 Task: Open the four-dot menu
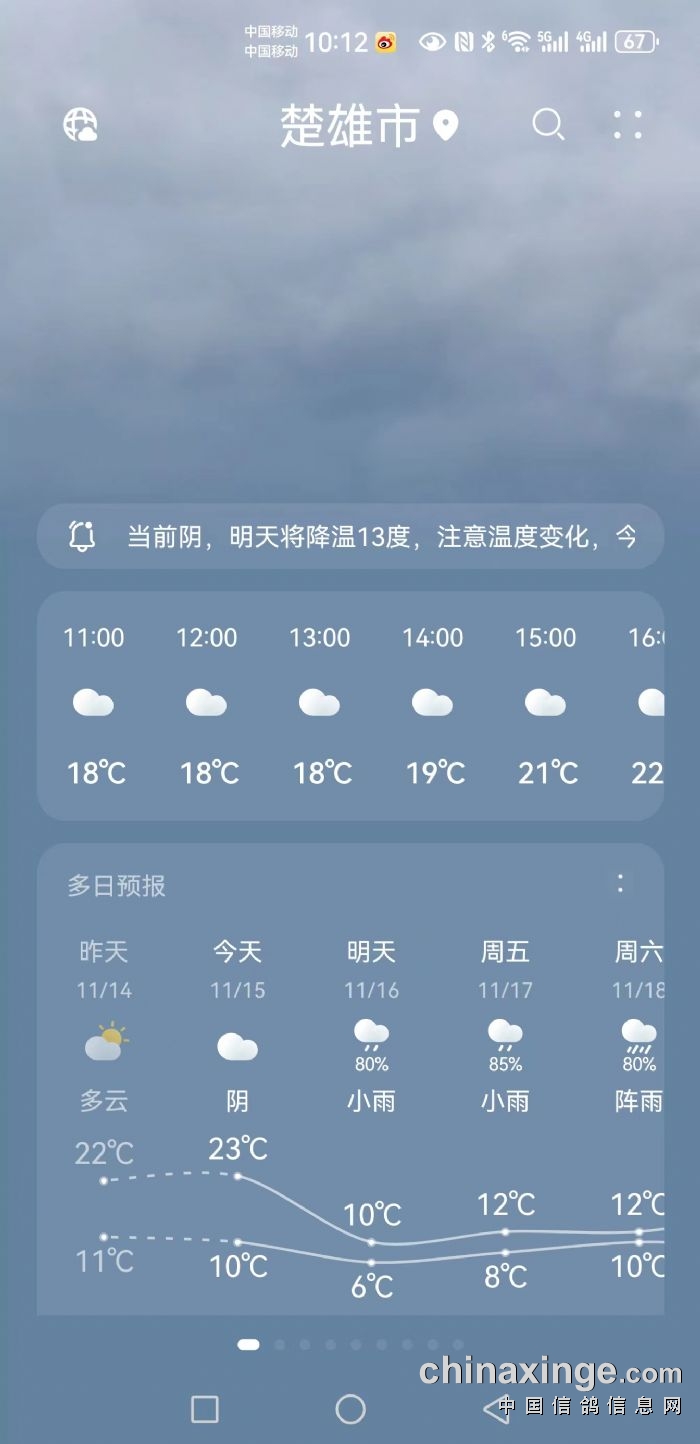click(x=627, y=125)
